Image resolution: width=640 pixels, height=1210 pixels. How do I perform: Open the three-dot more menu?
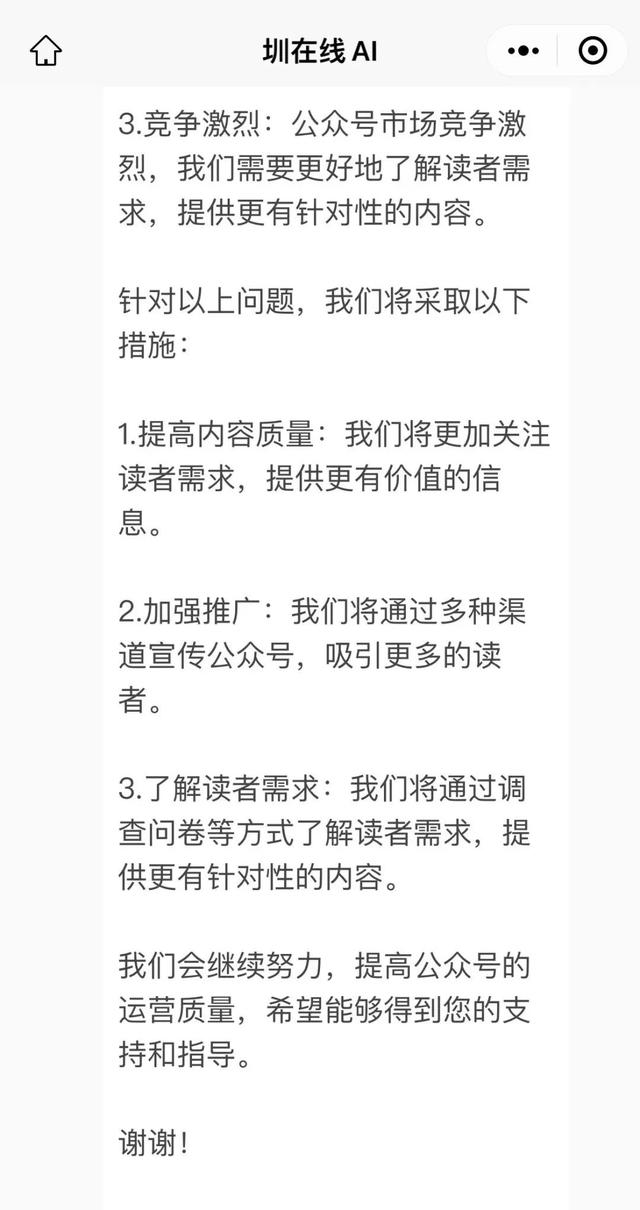pyautogui.click(x=524, y=51)
